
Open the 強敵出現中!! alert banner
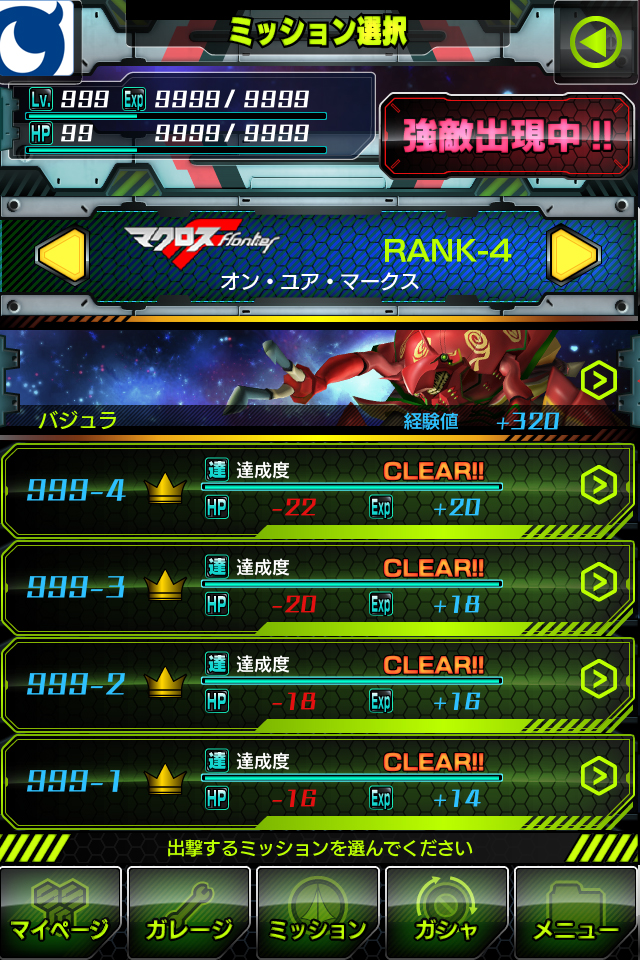(506, 136)
